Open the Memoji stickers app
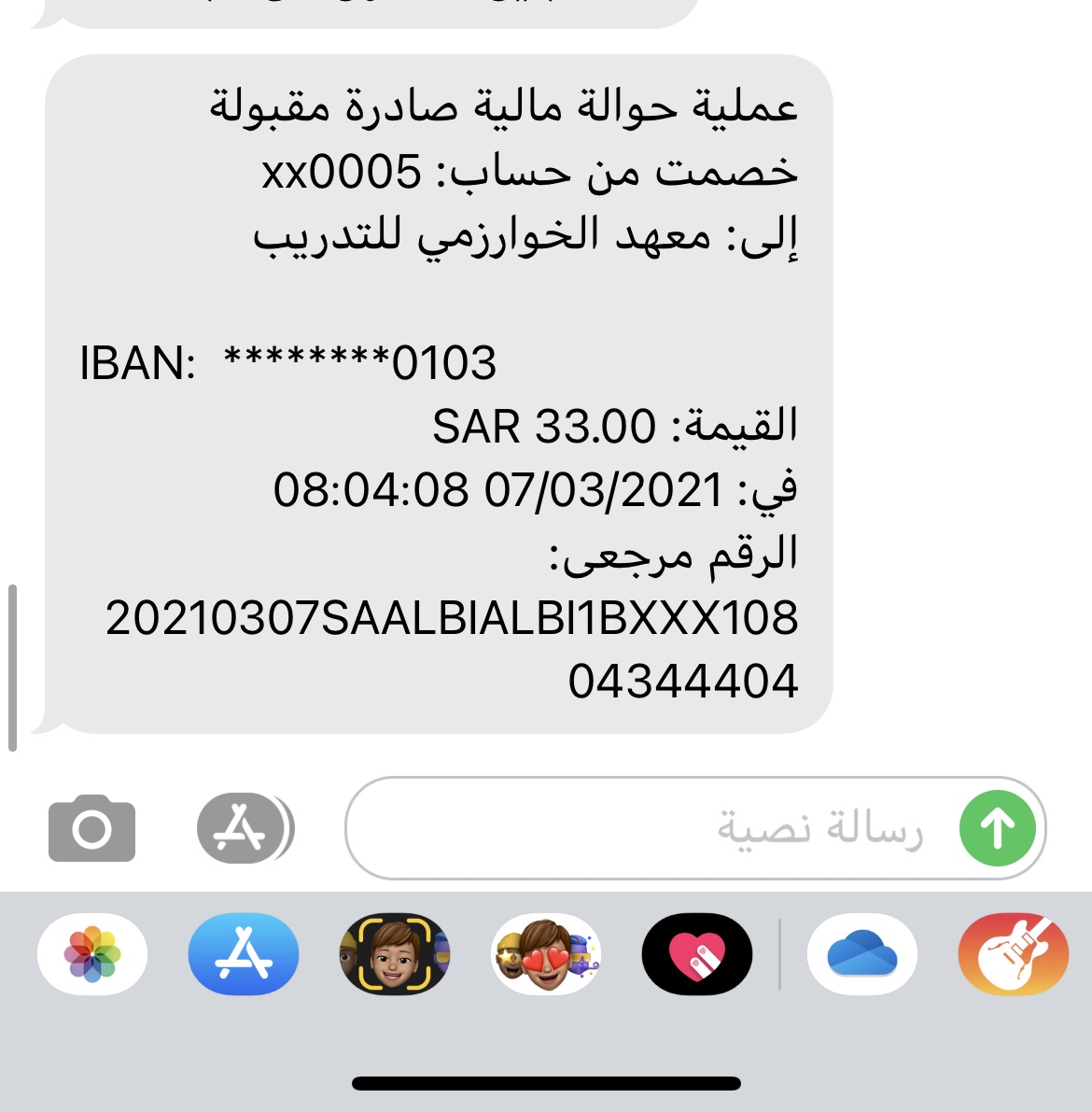Screen dimensions: 1092x1112 546,954
